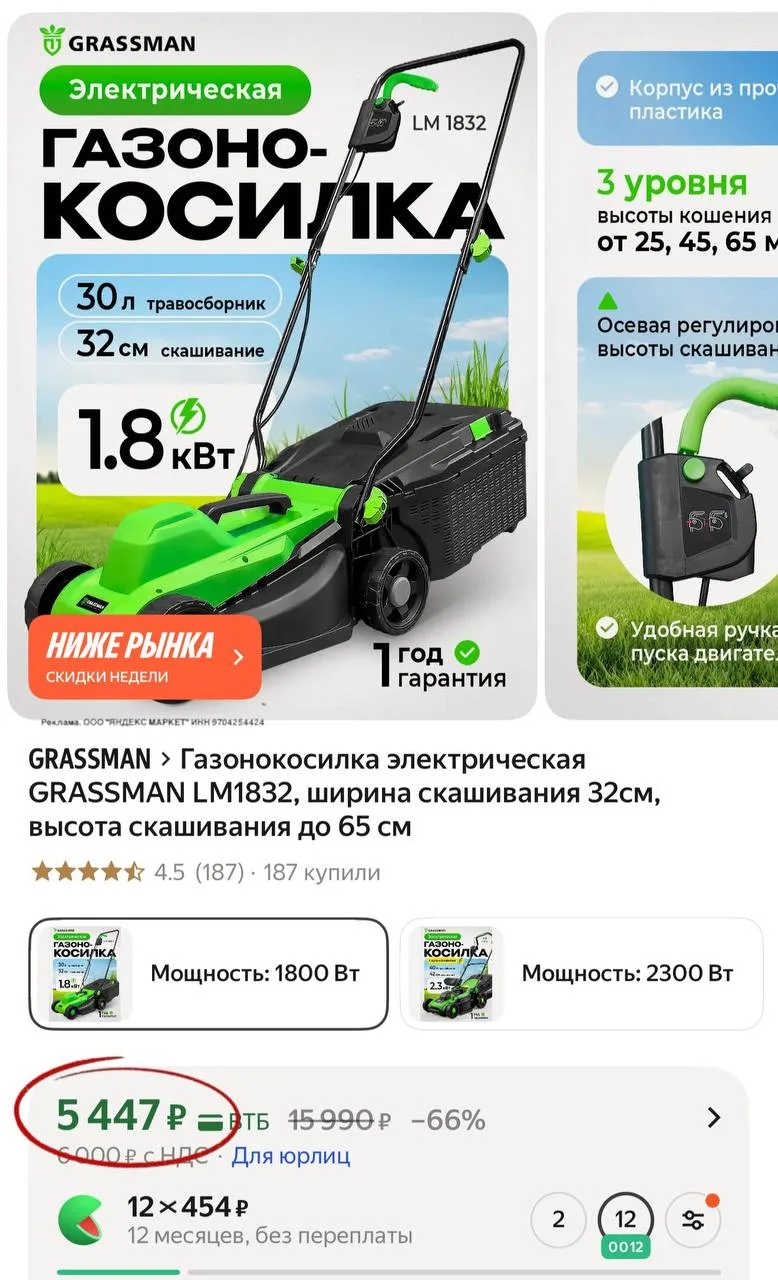This screenshot has height=1280, width=778.
Task: Open the НИЖЕ РЫНКА weekly discounts banner
Action: point(145,657)
